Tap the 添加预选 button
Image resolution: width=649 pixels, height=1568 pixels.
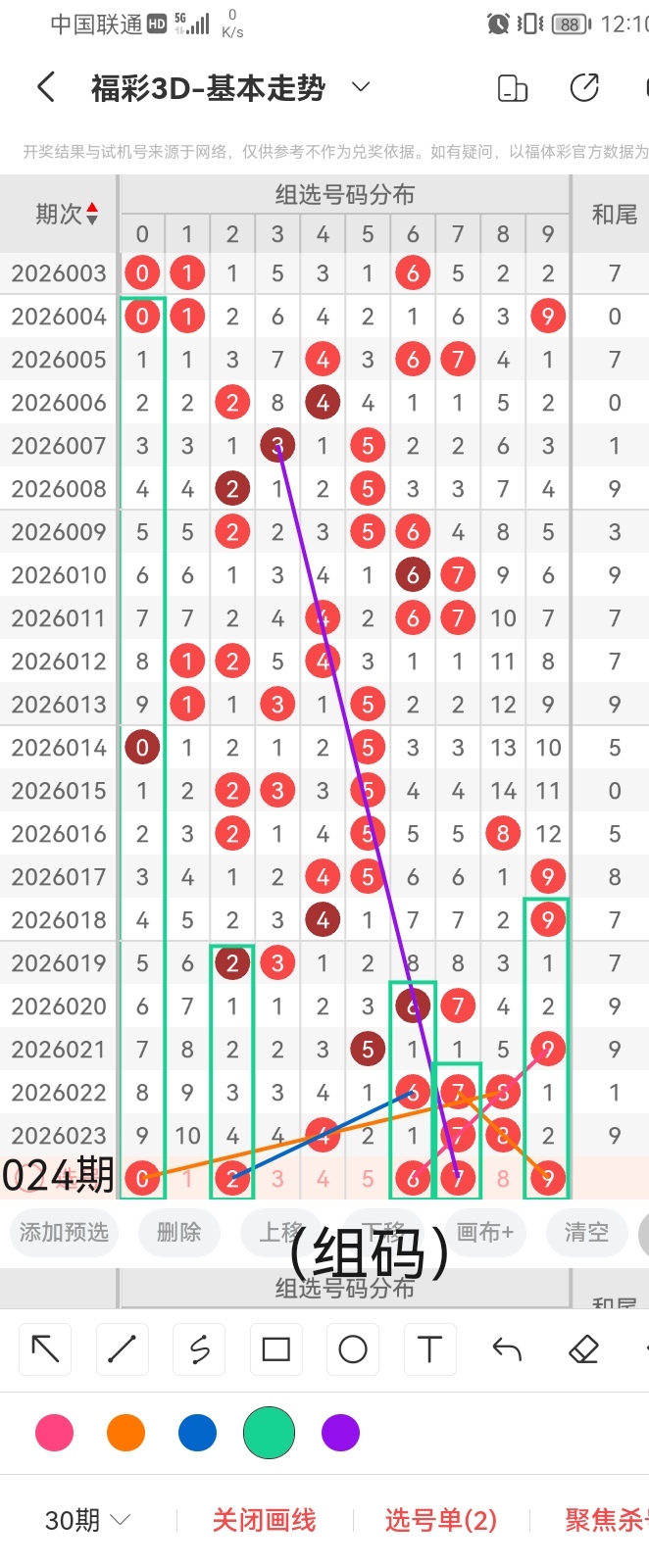[64, 1232]
